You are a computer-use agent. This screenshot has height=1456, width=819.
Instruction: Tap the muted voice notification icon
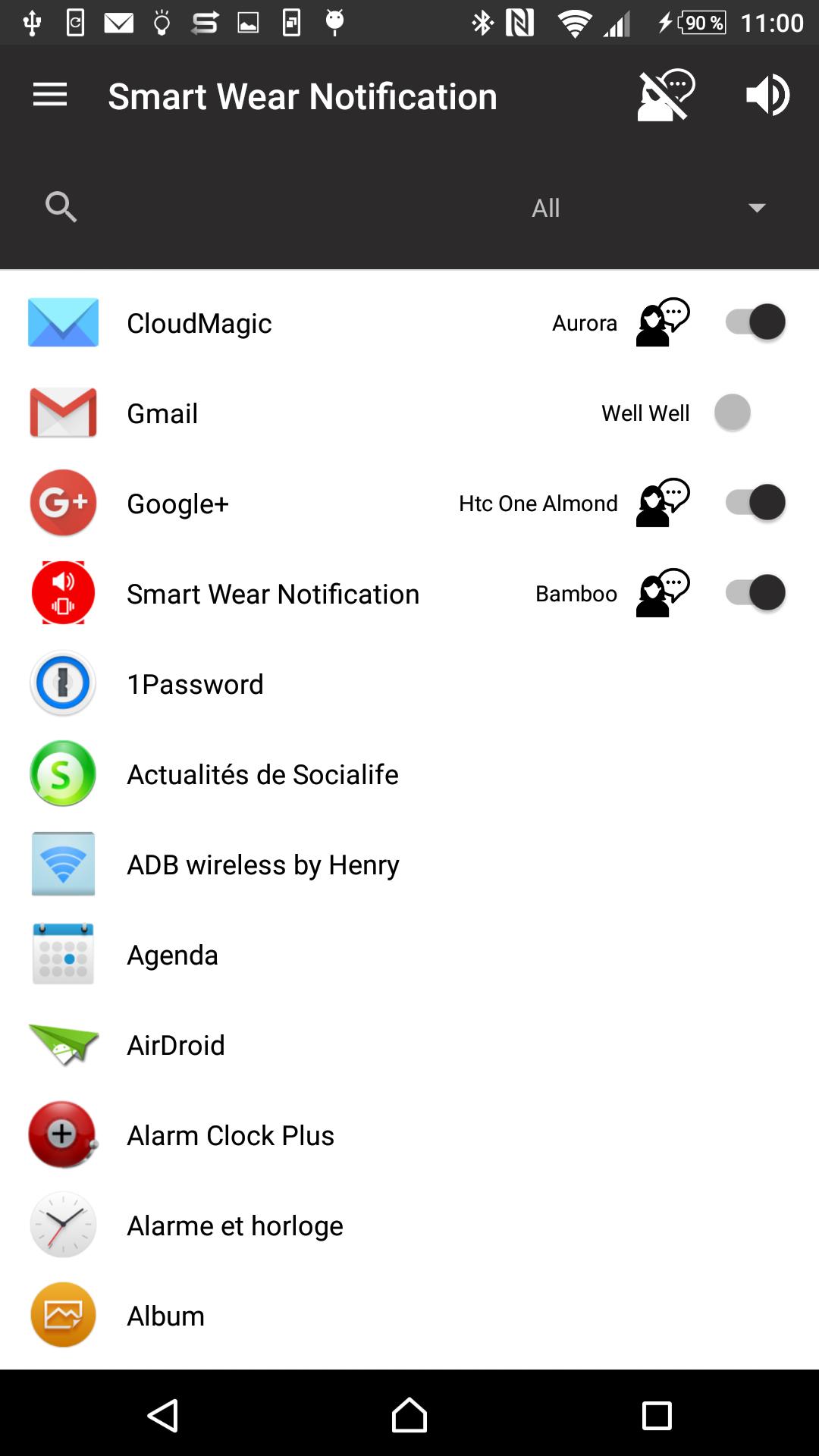click(666, 96)
